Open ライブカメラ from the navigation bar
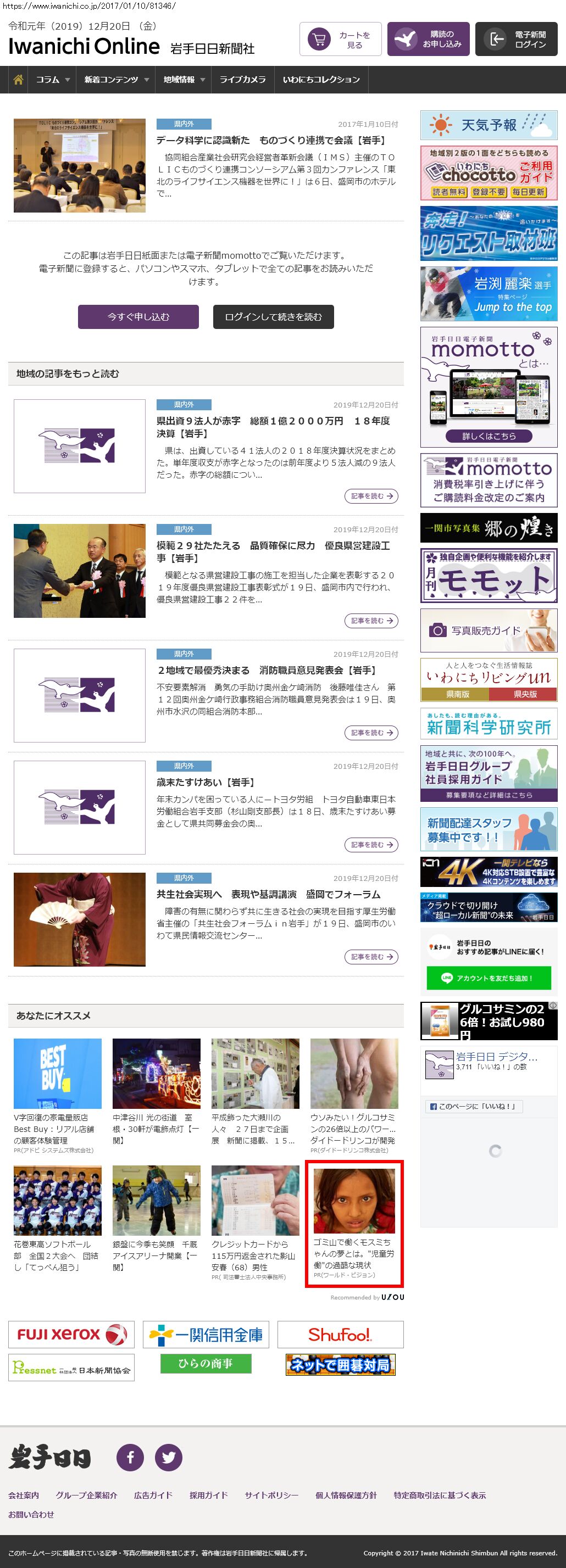This screenshot has width=566, height=1568. point(242,80)
